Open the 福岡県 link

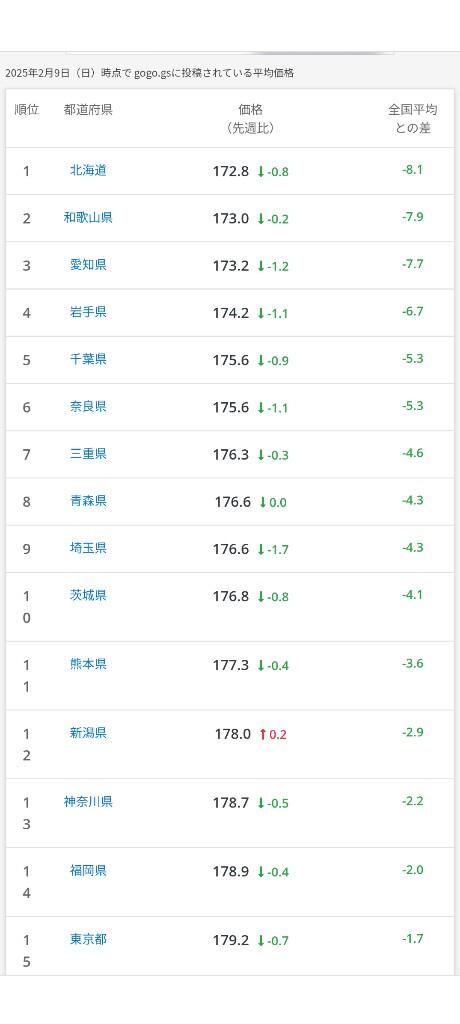pyautogui.click(x=88, y=871)
